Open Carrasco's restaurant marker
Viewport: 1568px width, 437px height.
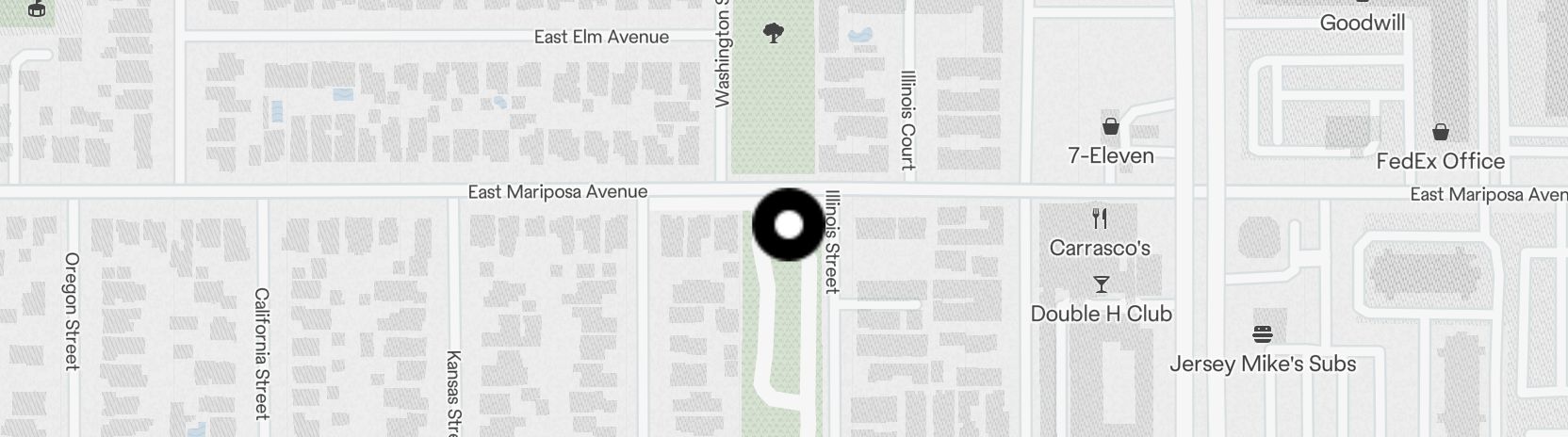1100,219
